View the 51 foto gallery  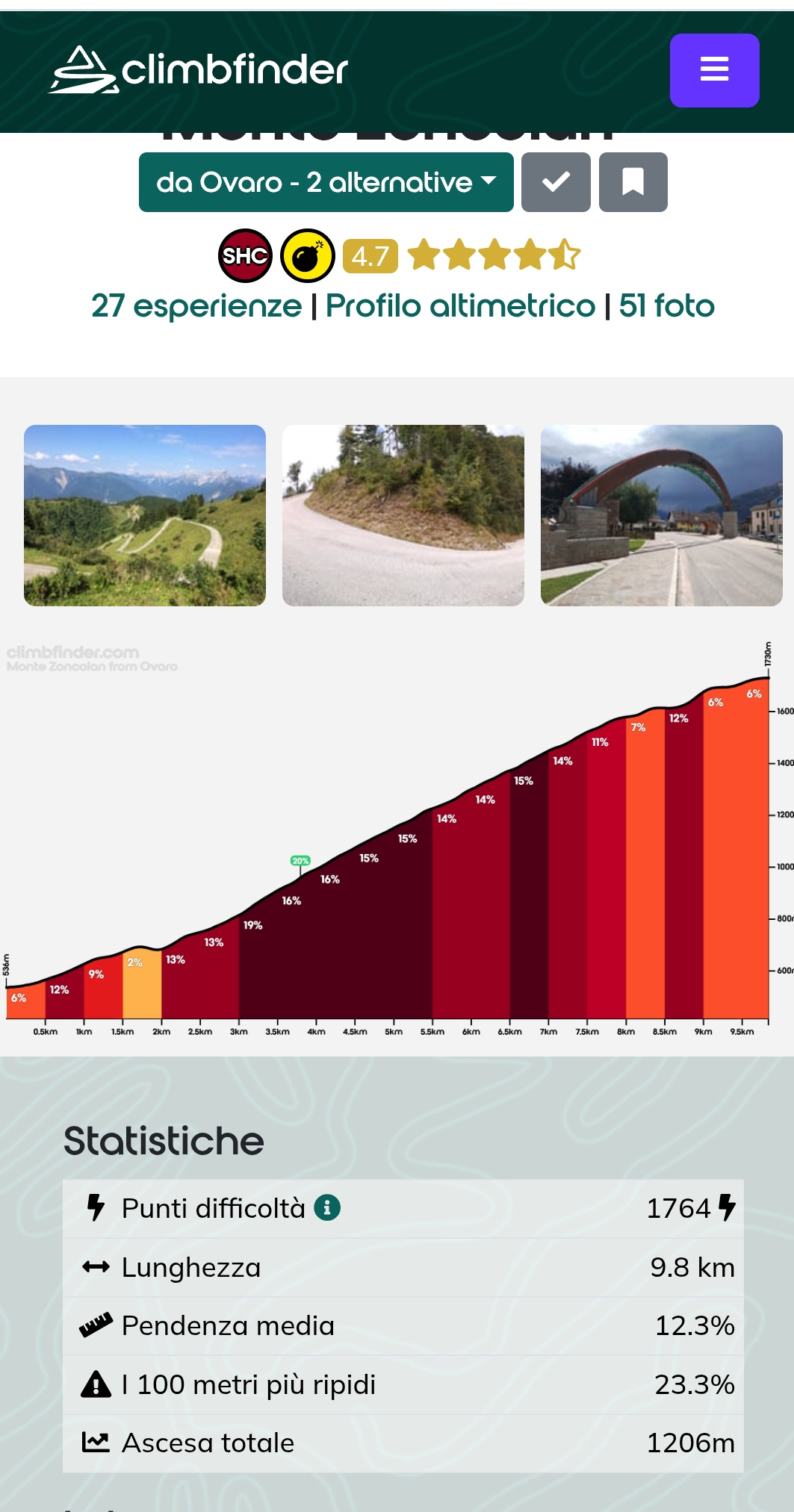(666, 305)
